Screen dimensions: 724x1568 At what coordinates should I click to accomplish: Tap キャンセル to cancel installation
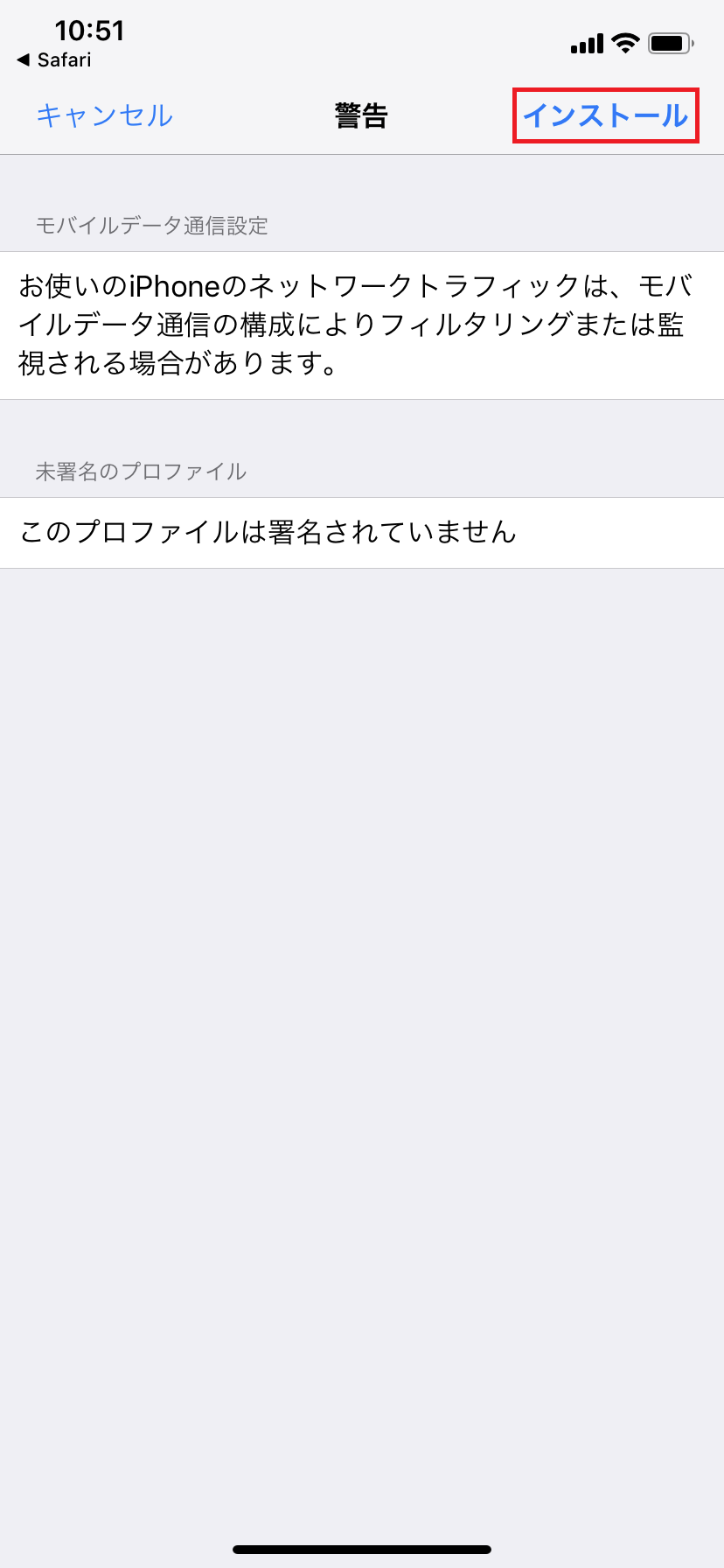click(x=104, y=116)
